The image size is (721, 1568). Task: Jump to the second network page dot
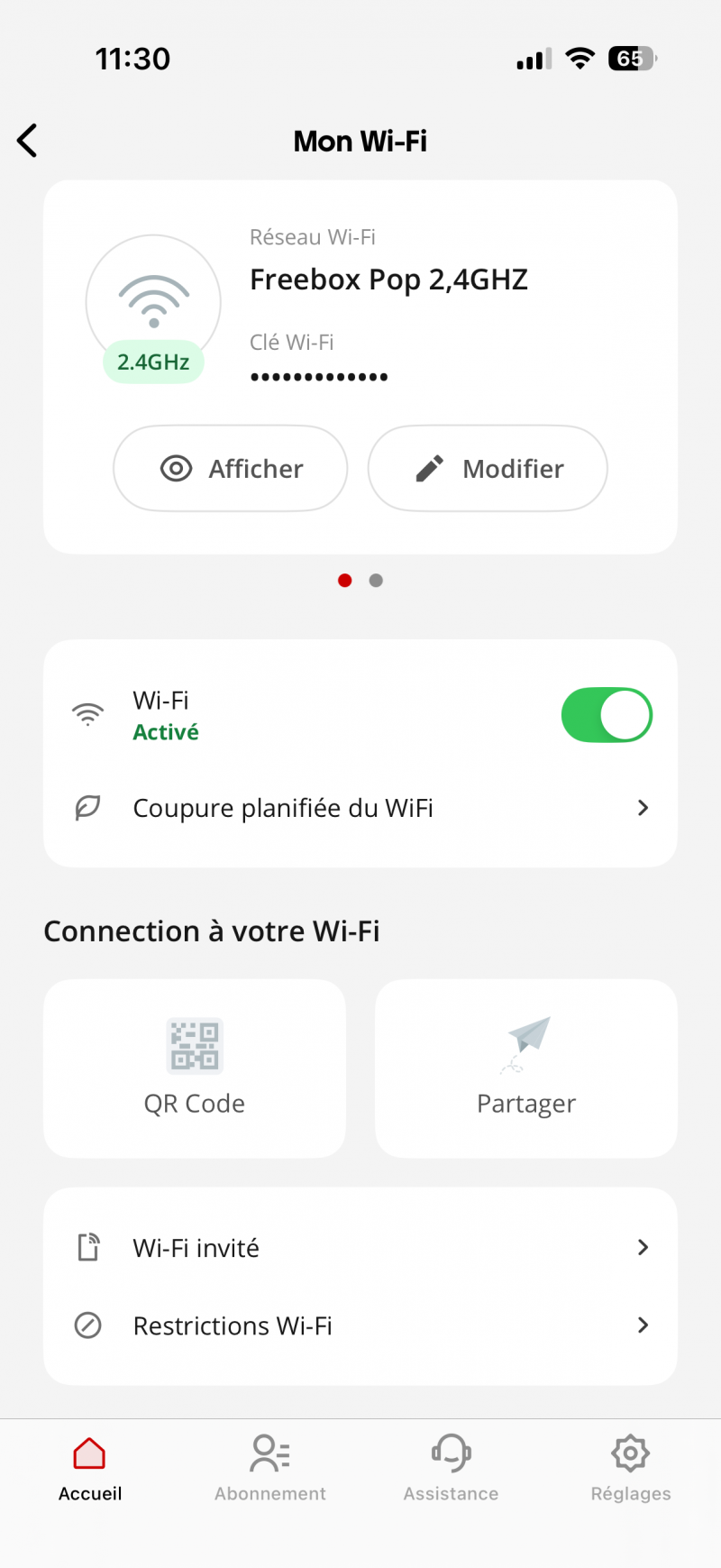point(377,581)
